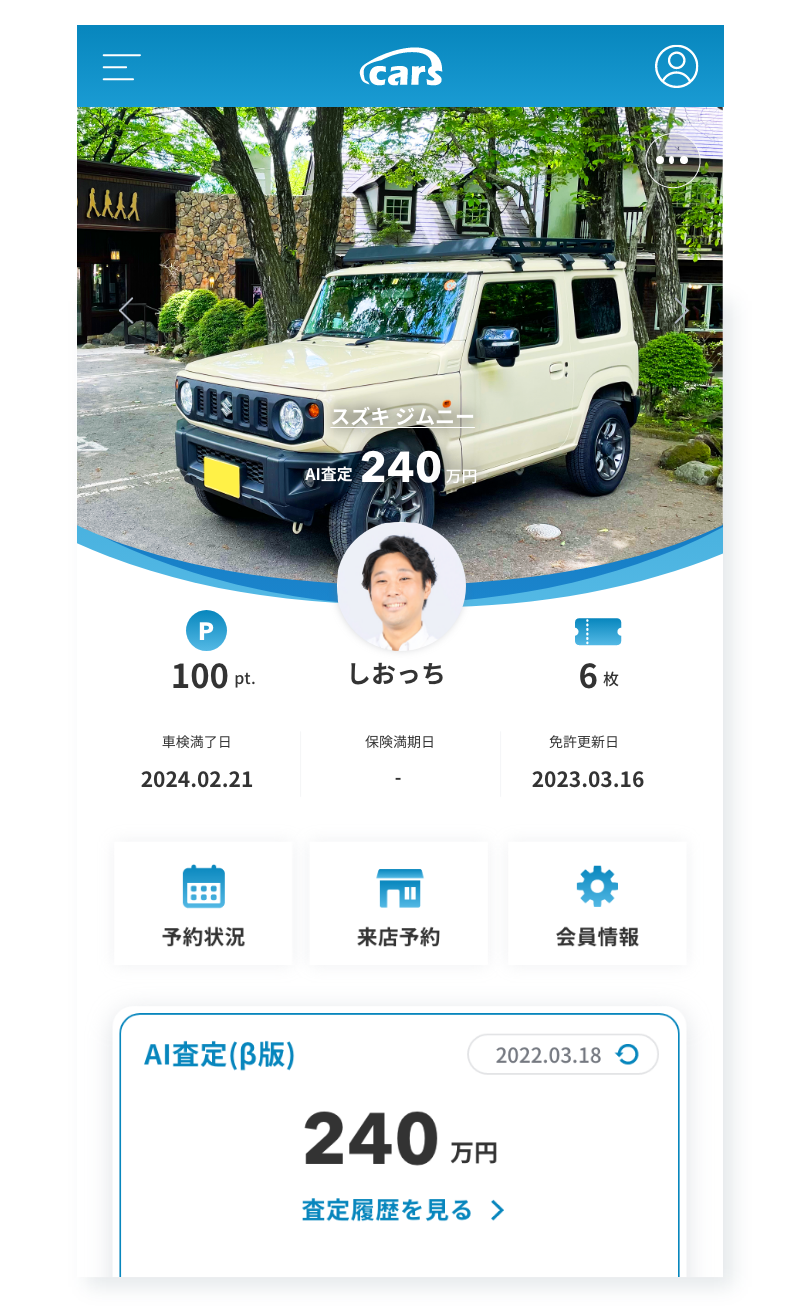Open the hamburger drawer menu

click(x=121, y=67)
